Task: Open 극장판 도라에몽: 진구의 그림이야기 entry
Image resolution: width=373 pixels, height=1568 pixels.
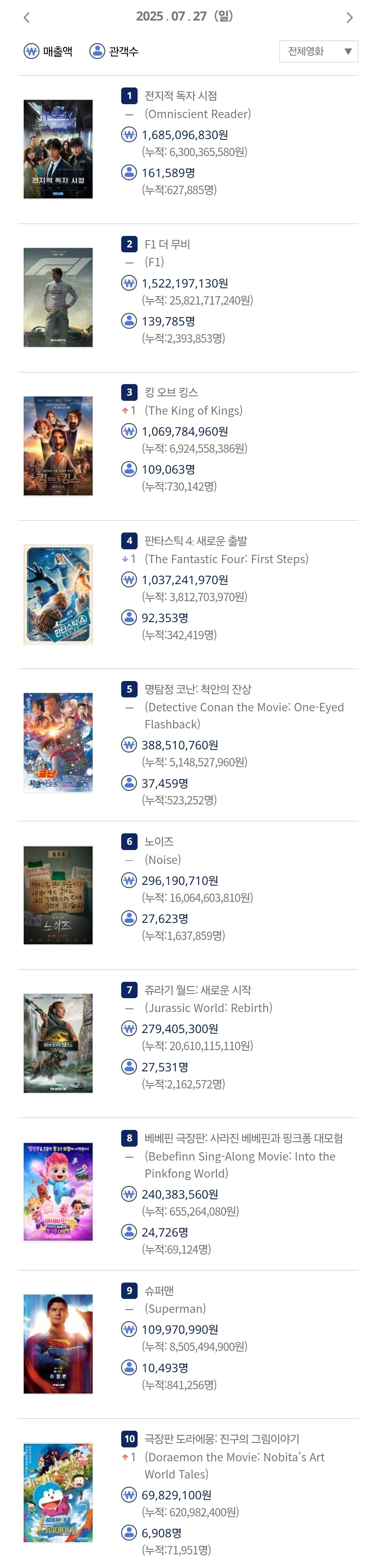Action: 222,1438
